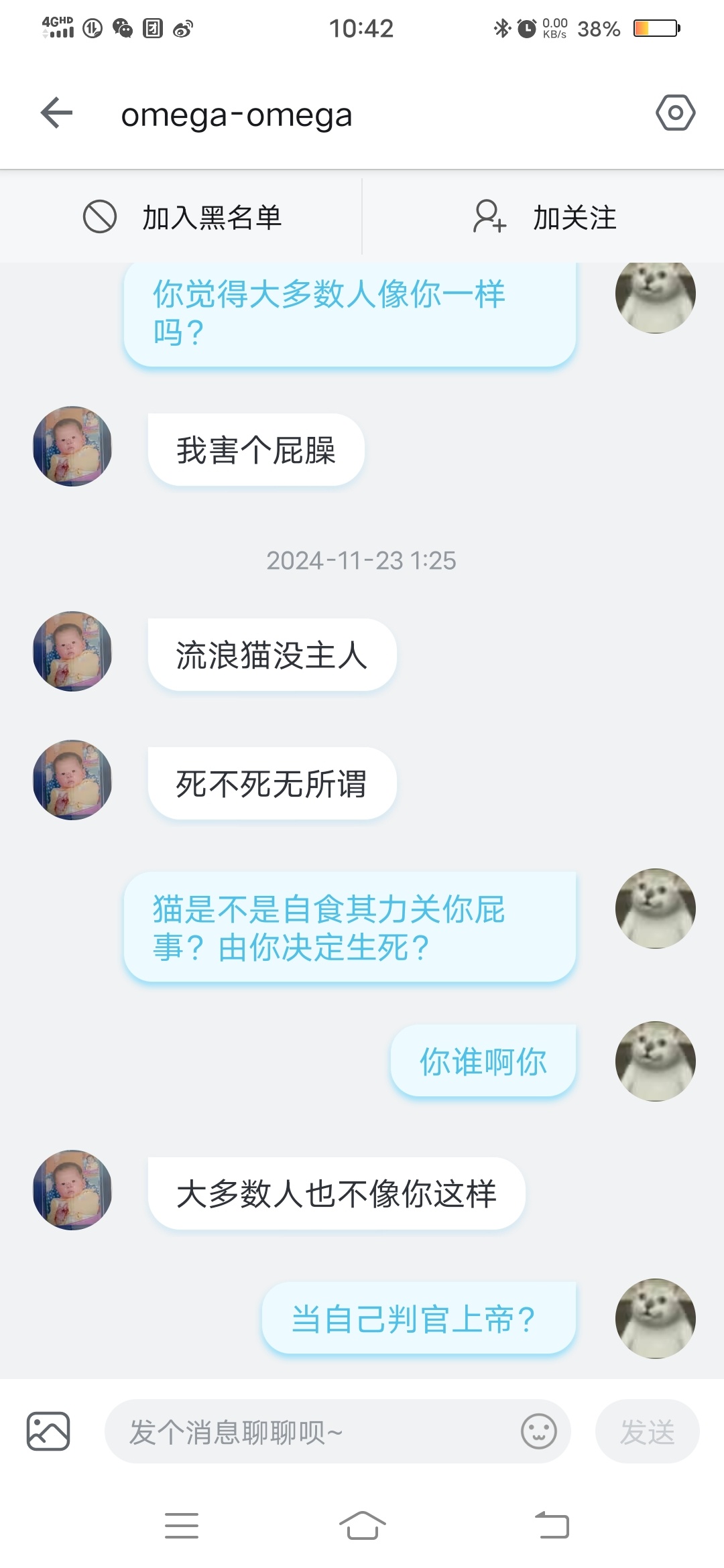This screenshot has height=1568, width=724.
Task: Open cat avatar next to 你谁啊你
Action: click(x=655, y=1061)
